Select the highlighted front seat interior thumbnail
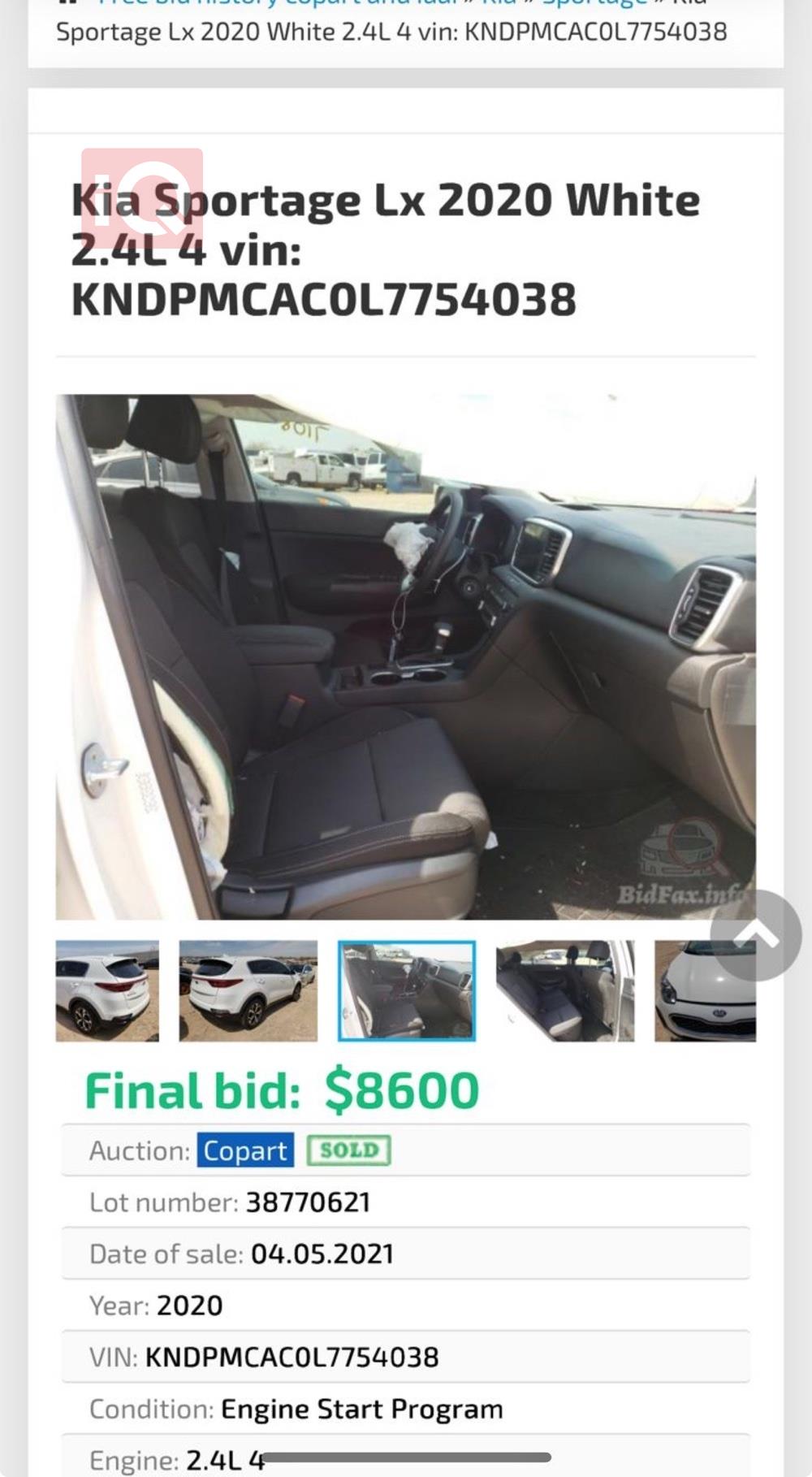 pos(407,990)
